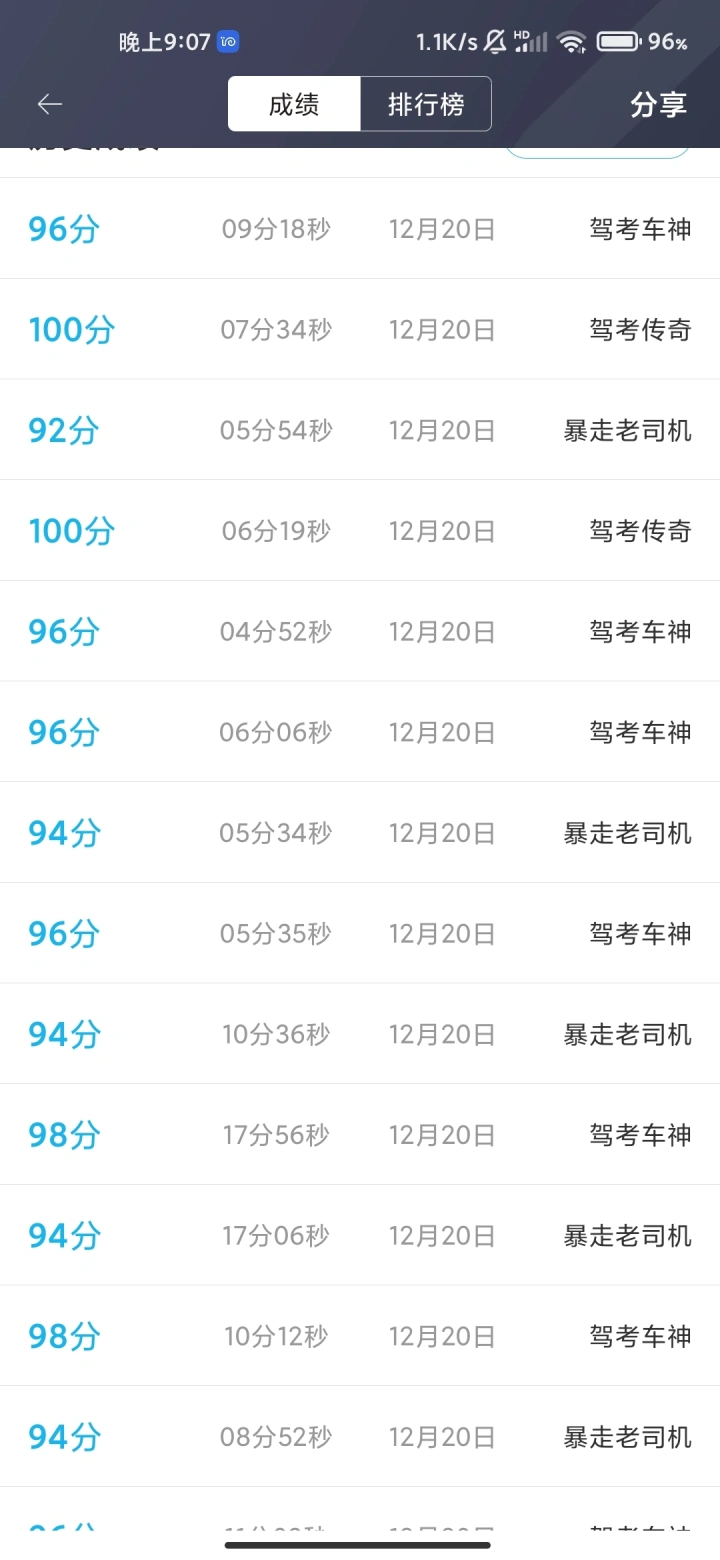Open the 96分 record timed 05分35秒
Screen dimensions: 720x1560
coord(360,933)
